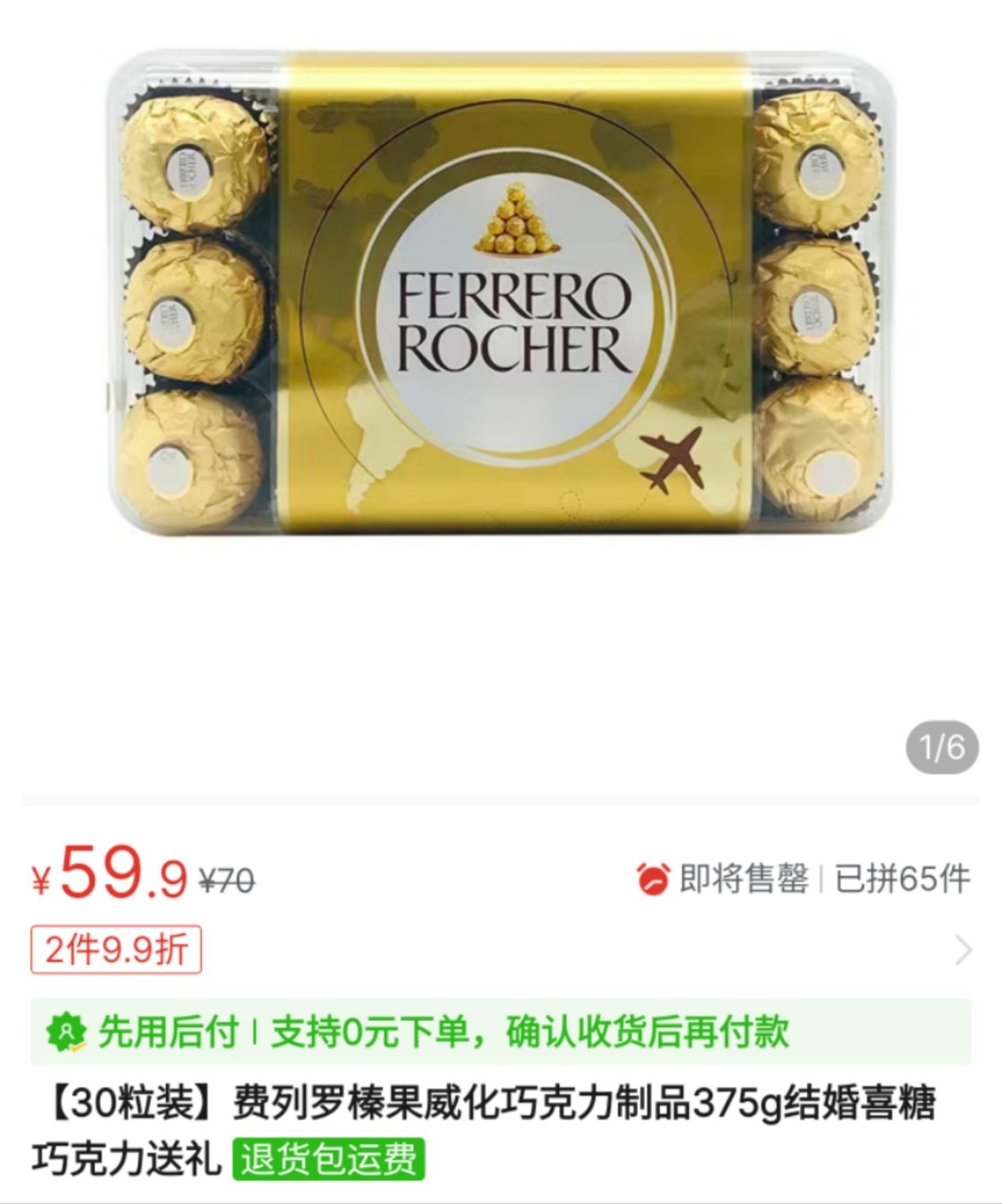The height and width of the screenshot is (1204, 1002).
Task: Open the 2件9.9折 discount details
Action: pos(116,950)
